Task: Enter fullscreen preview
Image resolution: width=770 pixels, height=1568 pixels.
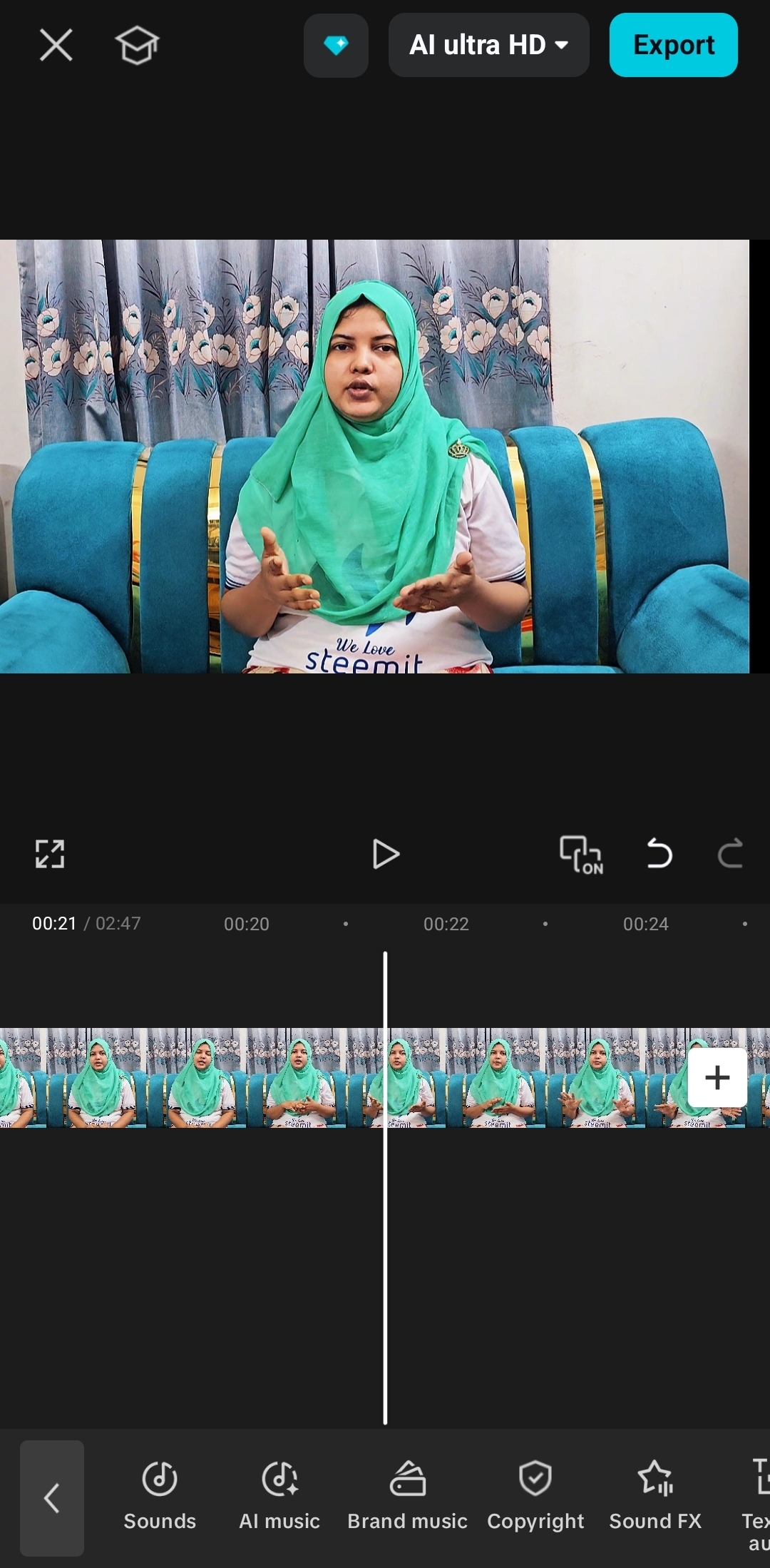Action: [x=50, y=853]
